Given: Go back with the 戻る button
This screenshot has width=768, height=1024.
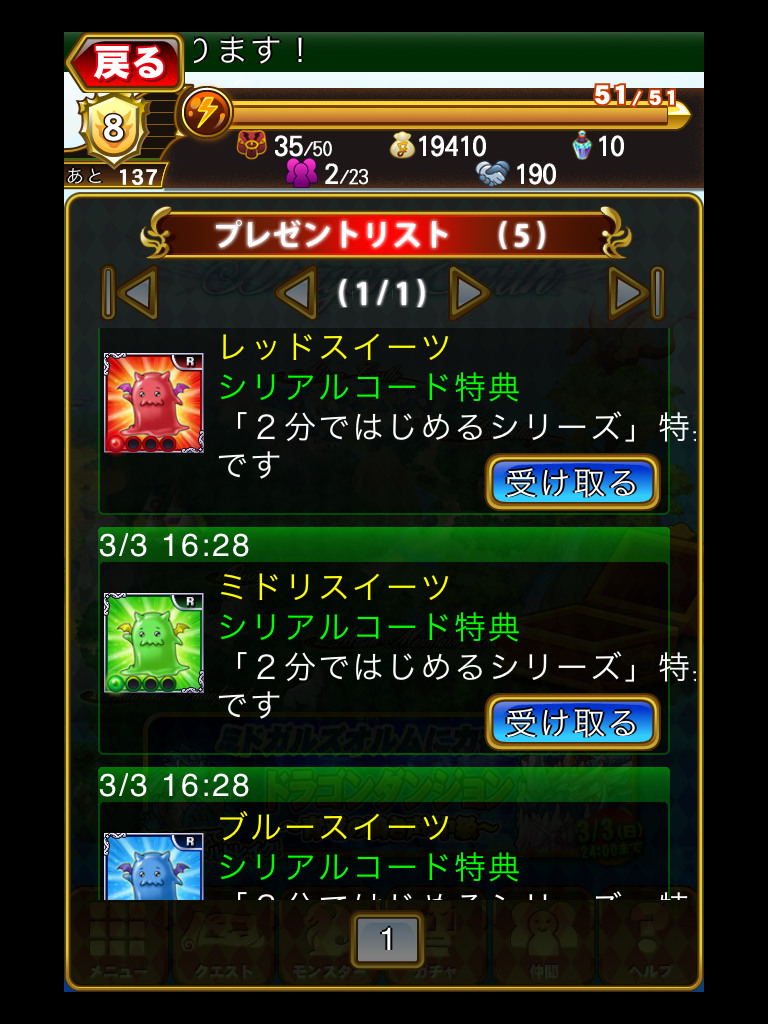Looking at the screenshot, I should tap(125, 63).
